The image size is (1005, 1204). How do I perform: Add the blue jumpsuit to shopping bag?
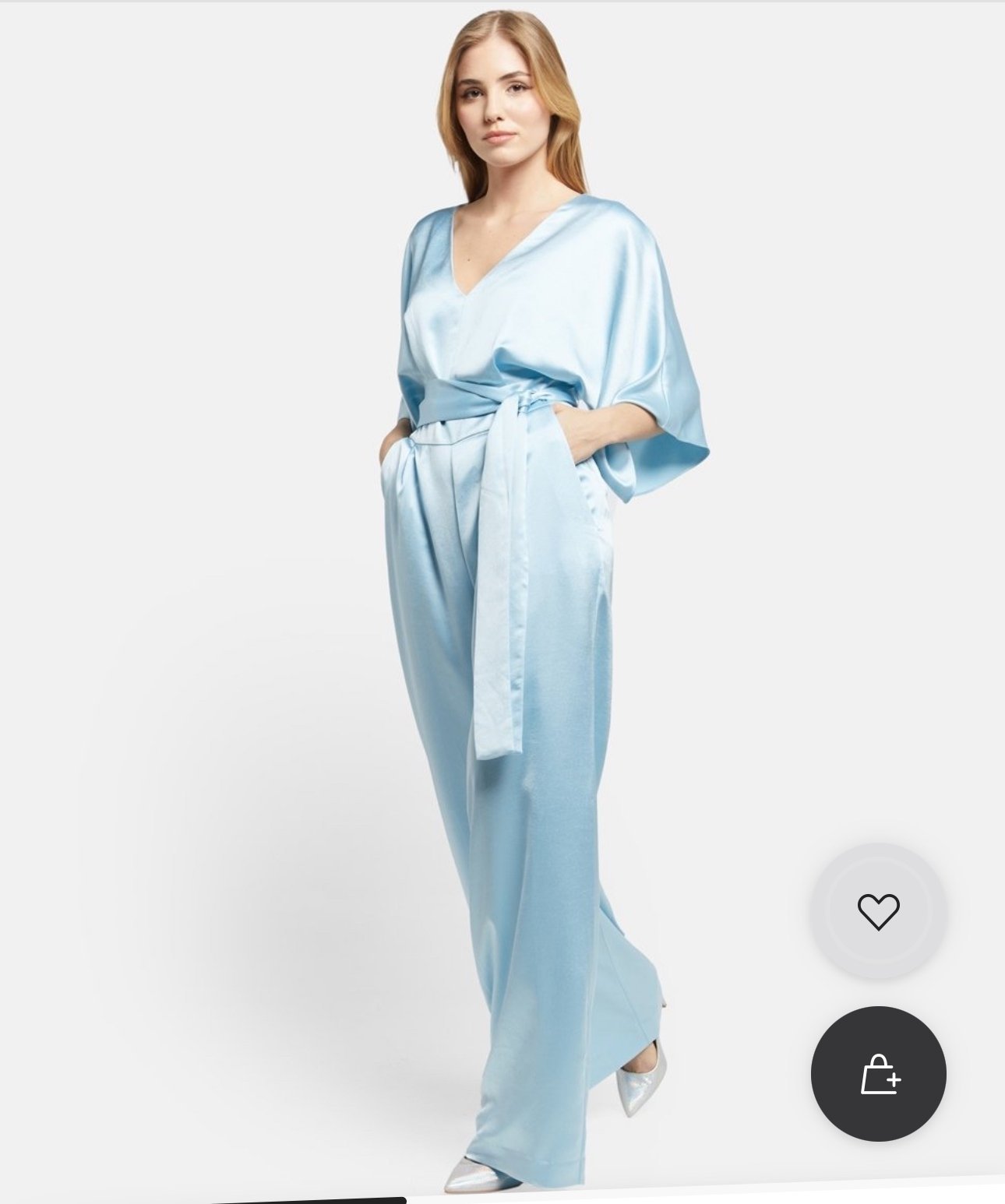coord(878,1074)
